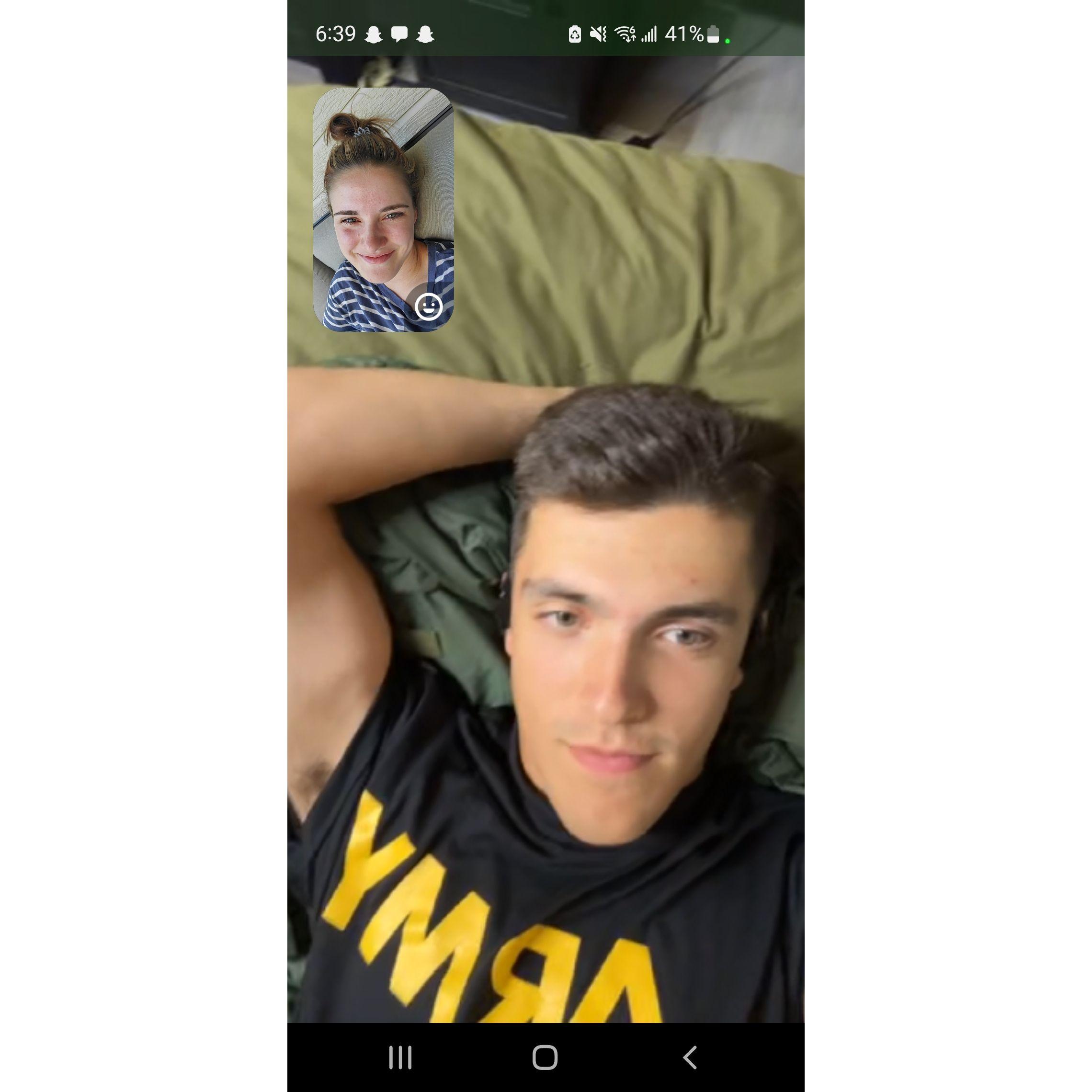The image size is (1092, 1092).
Task: Go to the home screen
Action: [x=545, y=1058]
